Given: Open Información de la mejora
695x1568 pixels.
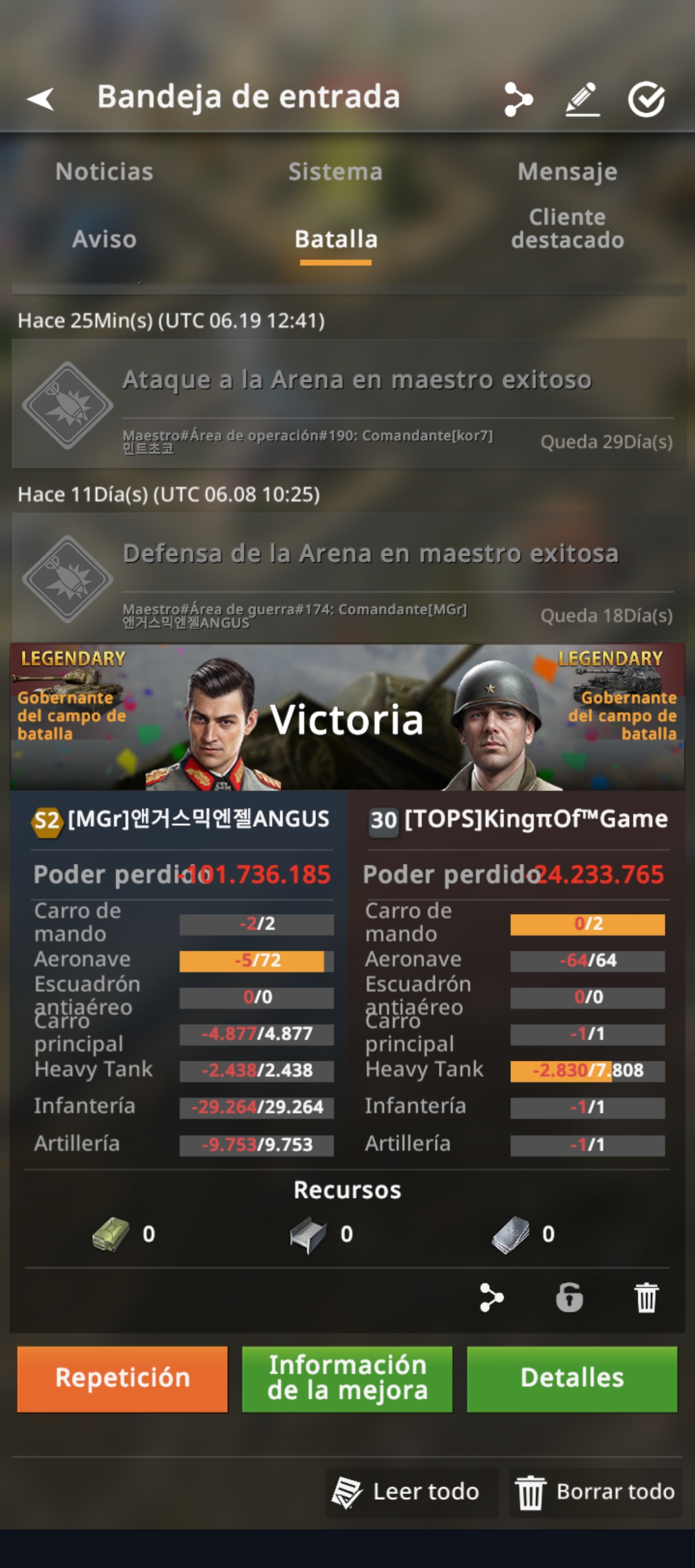Looking at the screenshot, I should 347,1379.
